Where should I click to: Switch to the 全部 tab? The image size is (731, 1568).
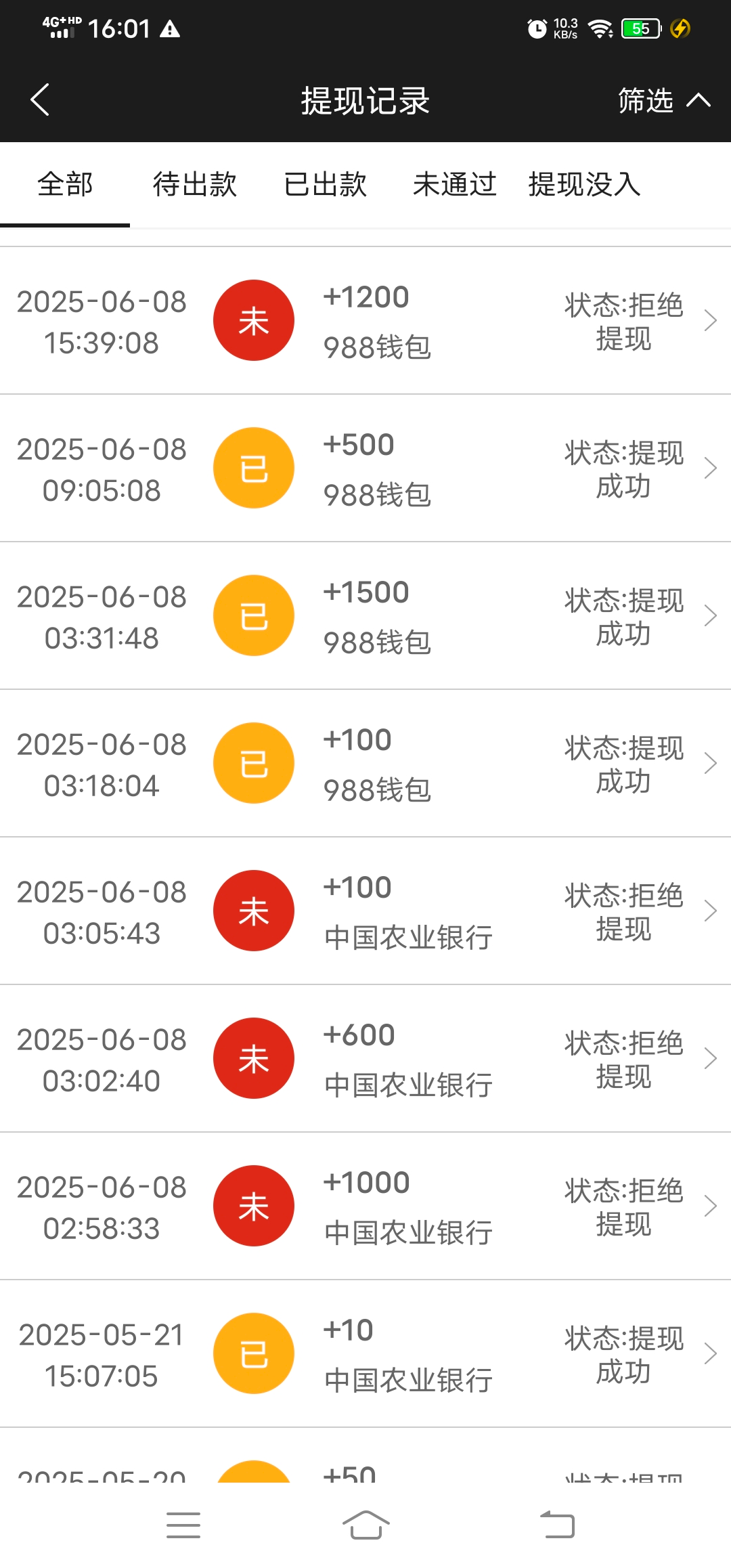point(65,184)
